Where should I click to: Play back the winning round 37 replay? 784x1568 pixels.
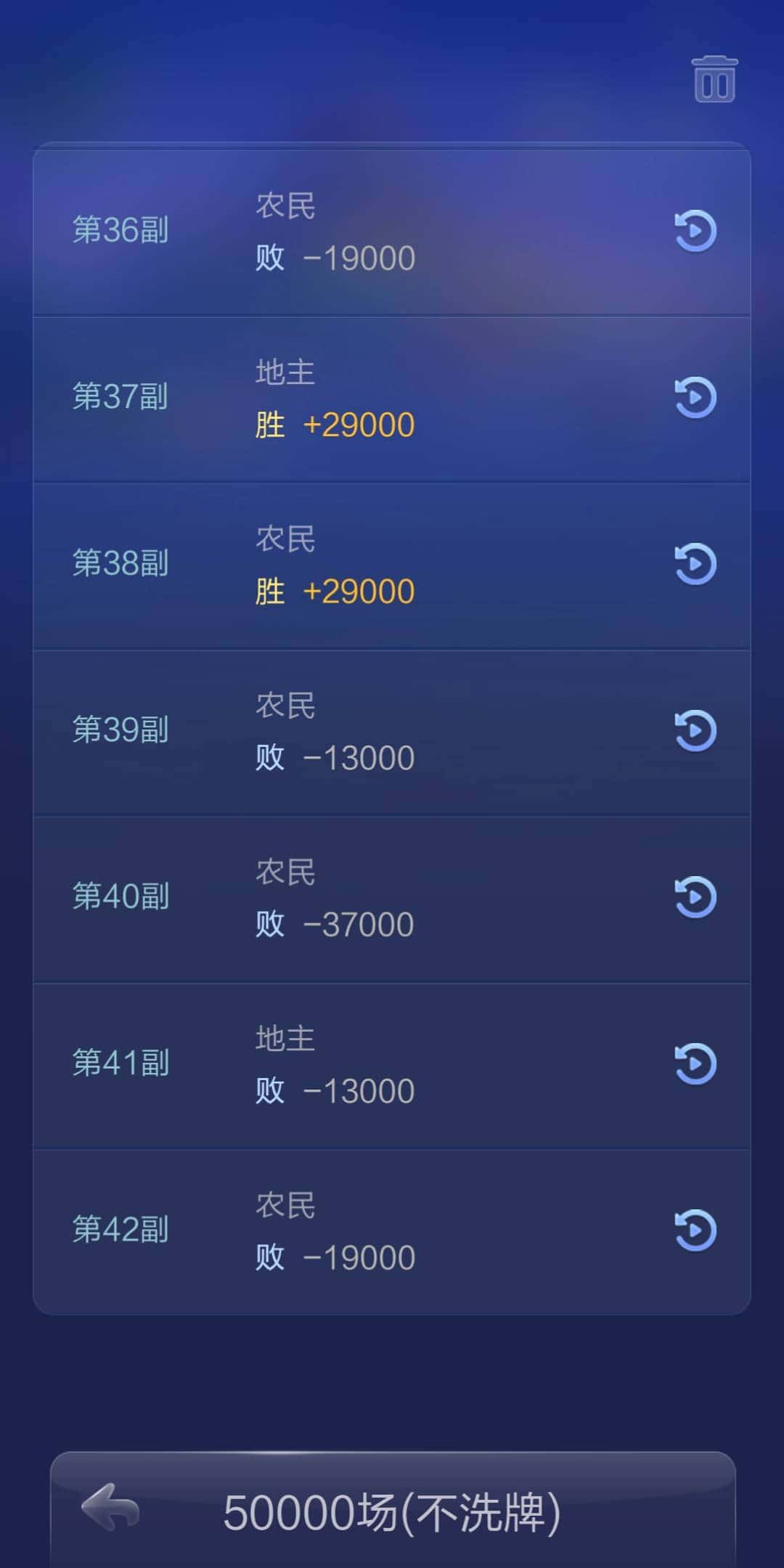[x=694, y=398]
